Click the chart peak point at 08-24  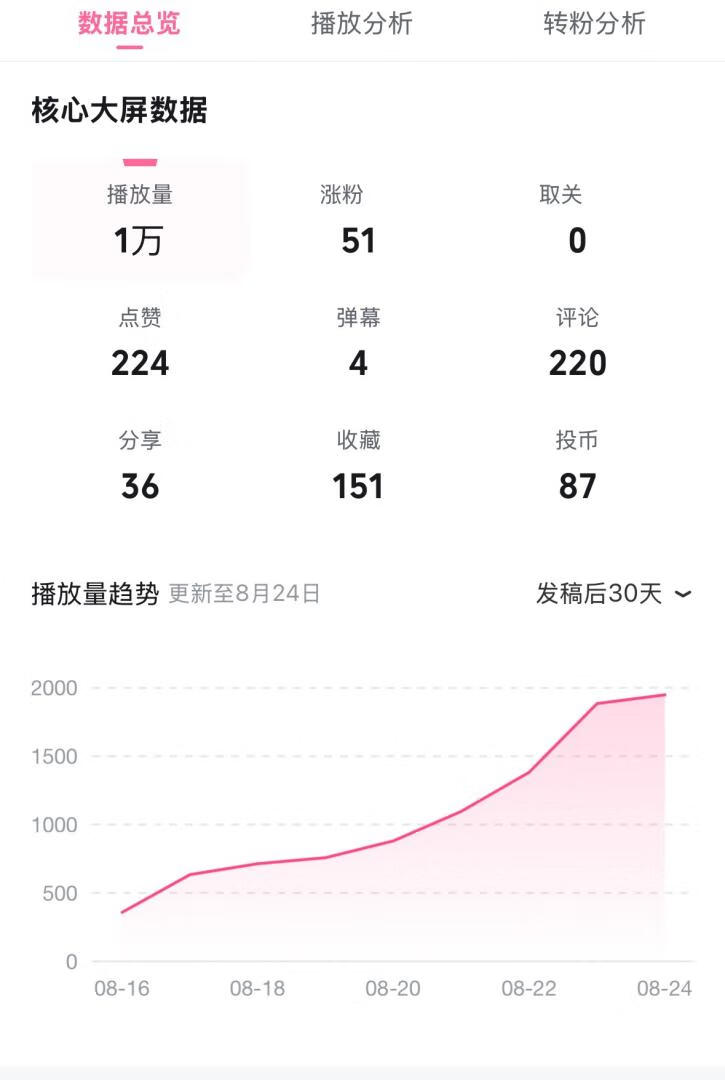pyautogui.click(x=663, y=694)
